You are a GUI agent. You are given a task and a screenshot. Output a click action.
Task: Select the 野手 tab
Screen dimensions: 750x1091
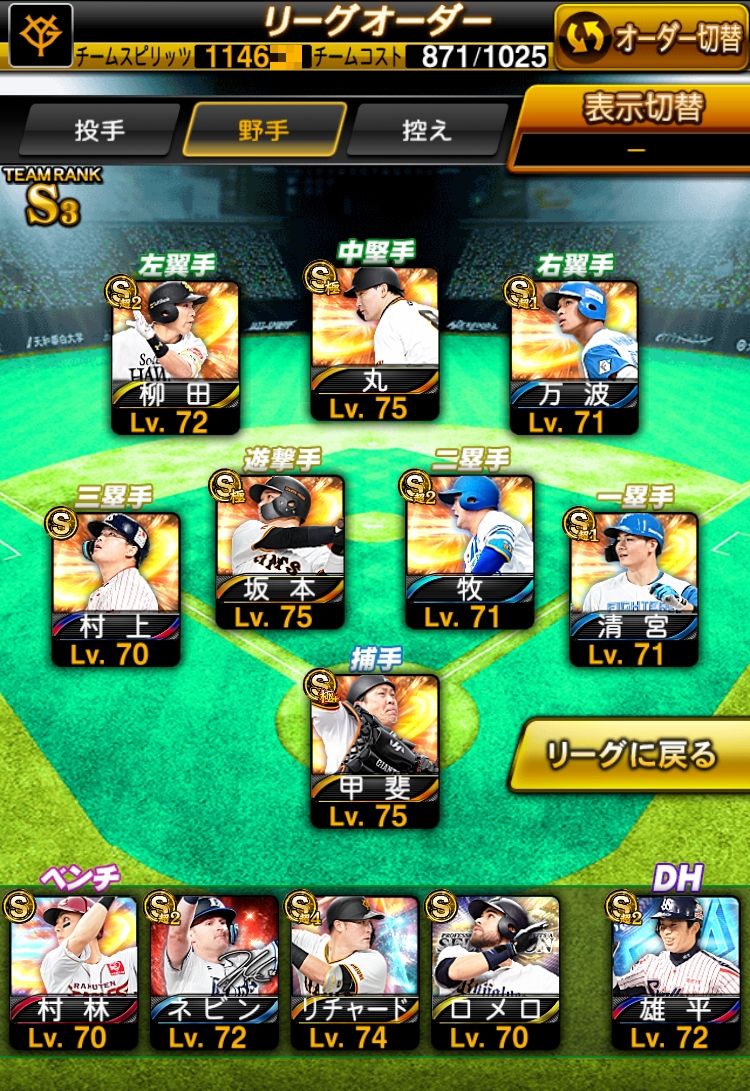(x=264, y=130)
